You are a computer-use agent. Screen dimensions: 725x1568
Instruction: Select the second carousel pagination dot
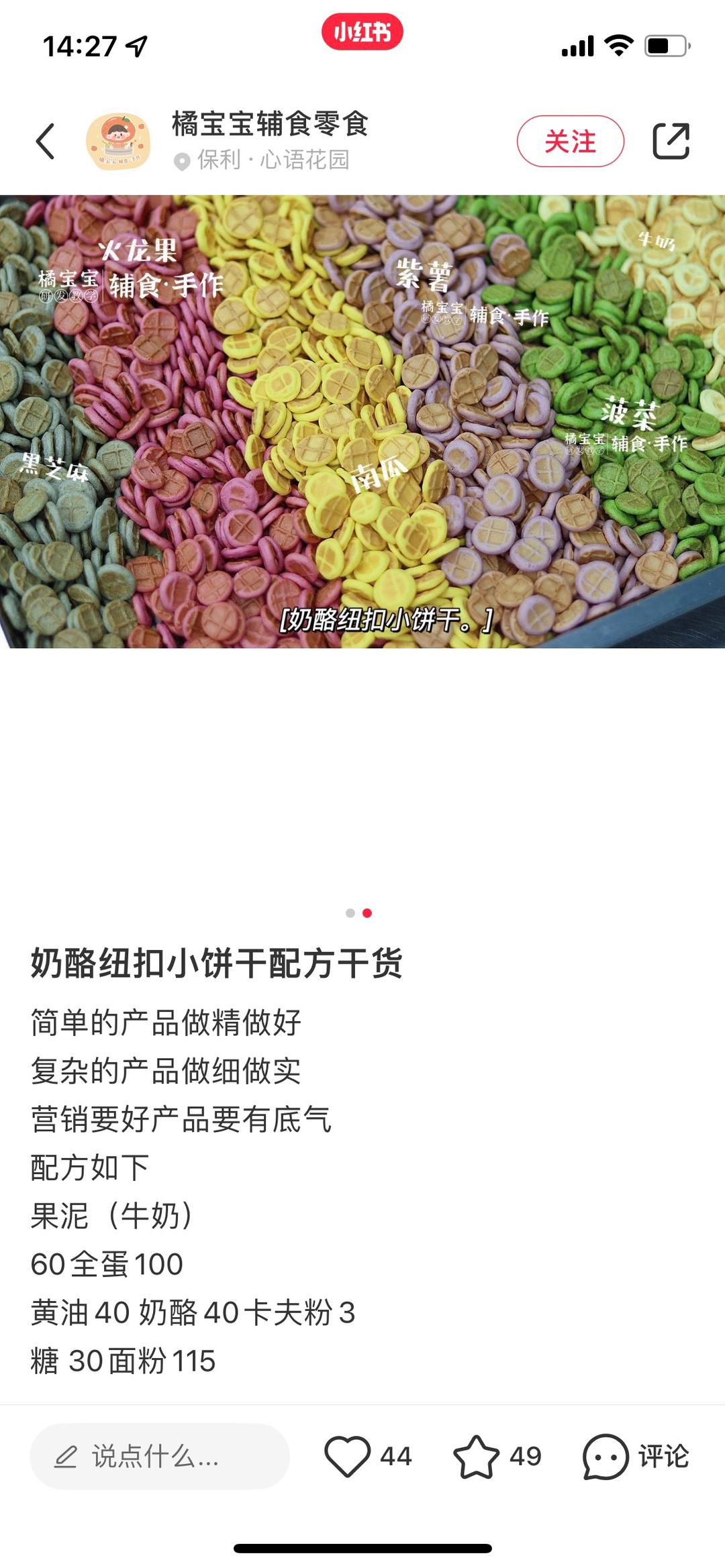point(366,912)
